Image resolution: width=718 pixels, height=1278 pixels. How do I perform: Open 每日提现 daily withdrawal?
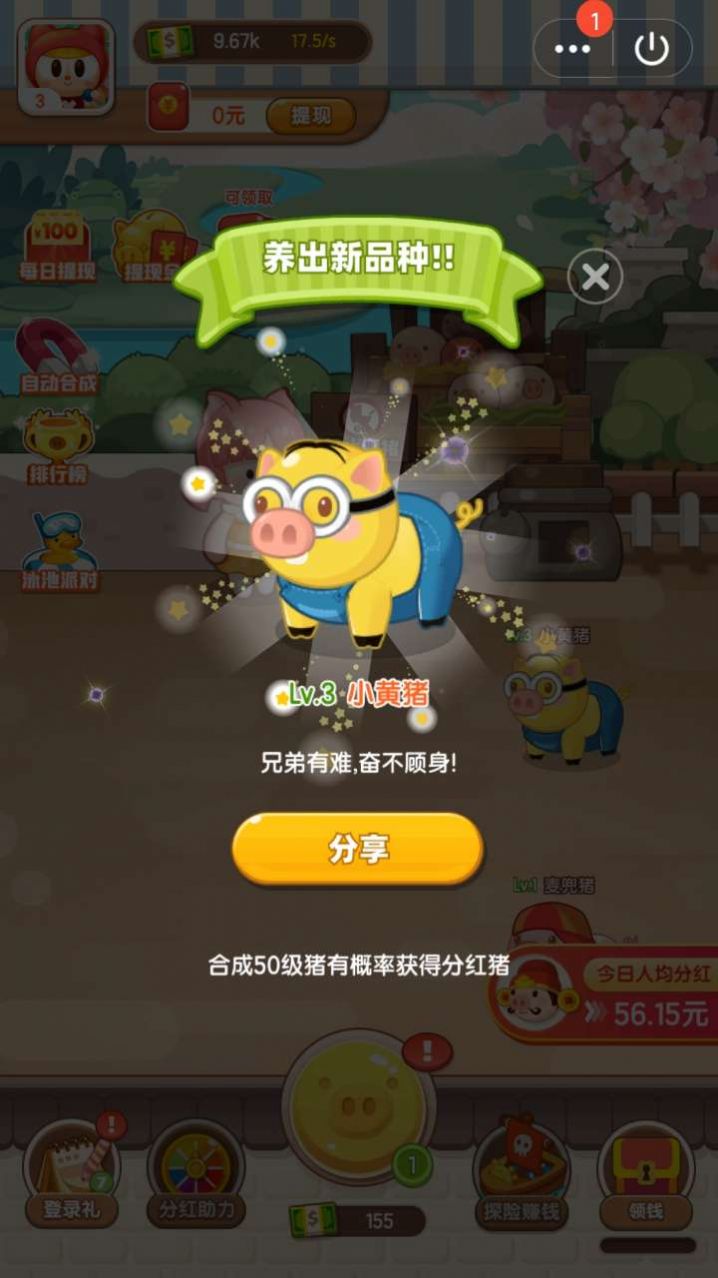[60, 246]
